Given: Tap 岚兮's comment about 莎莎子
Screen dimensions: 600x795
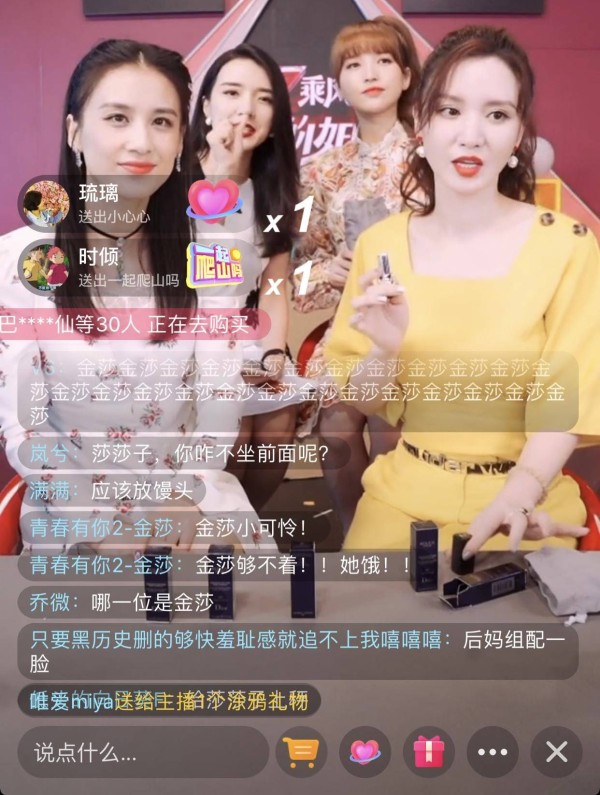Looking at the screenshot, I should (x=180, y=454).
